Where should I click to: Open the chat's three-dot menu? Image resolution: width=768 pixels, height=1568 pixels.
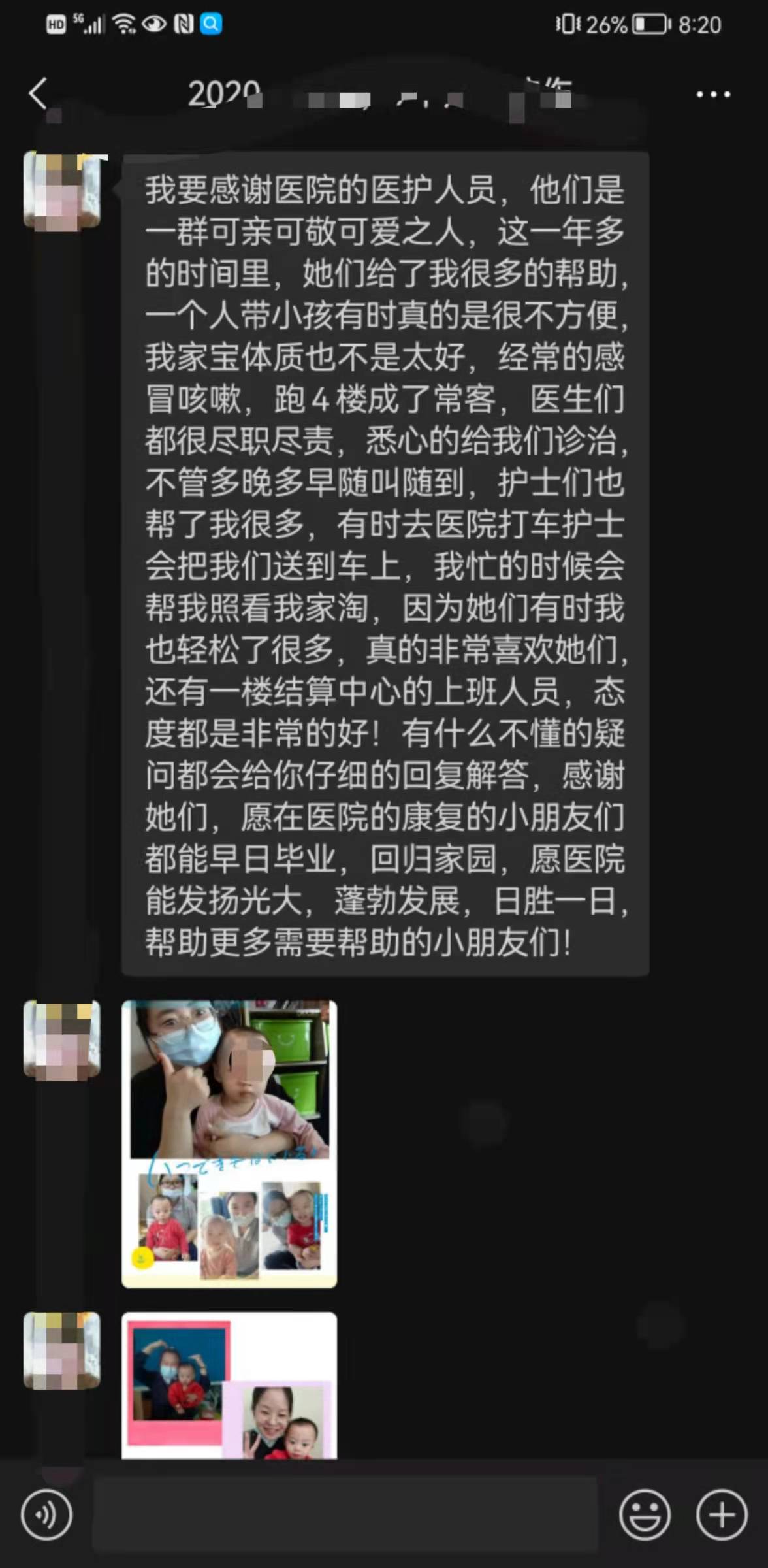click(712, 95)
